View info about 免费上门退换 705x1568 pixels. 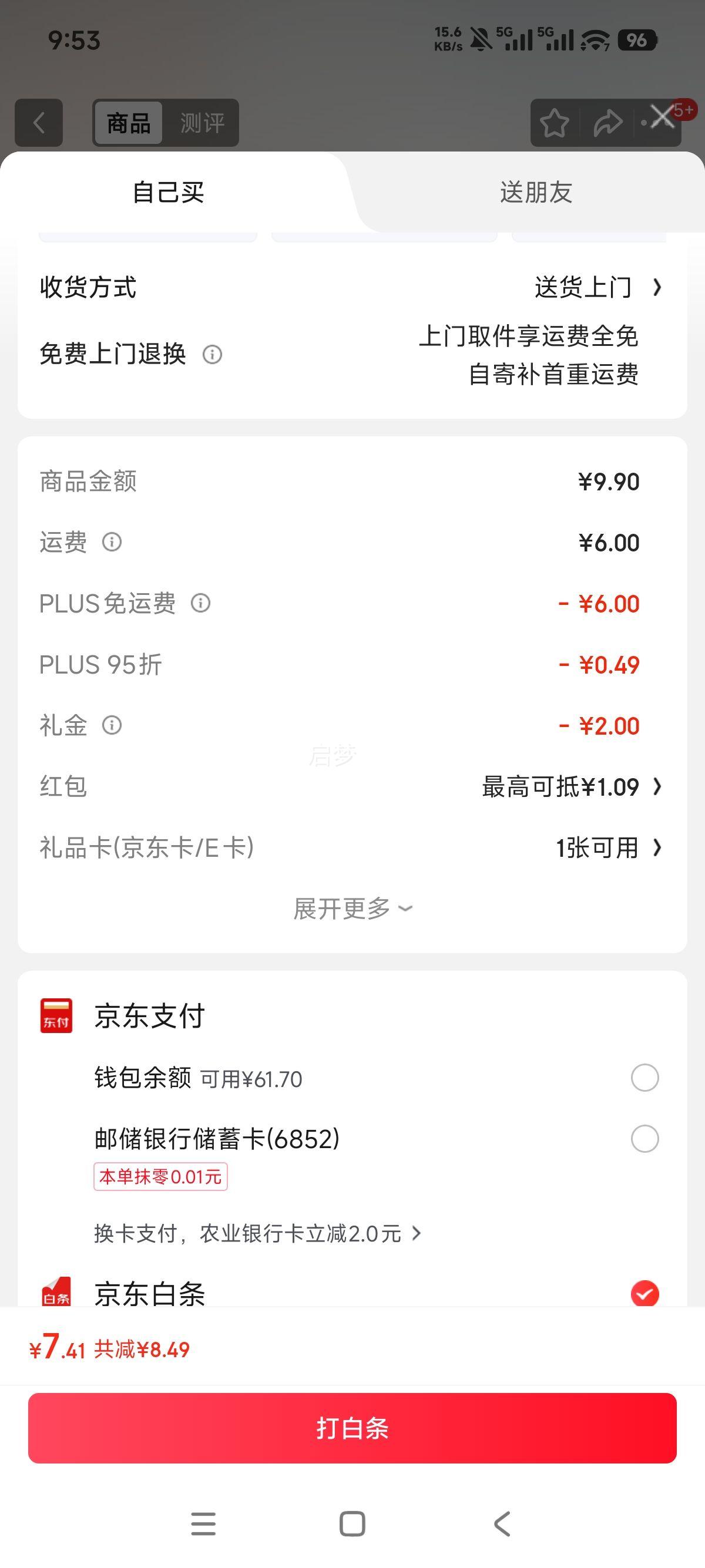pos(212,354)
